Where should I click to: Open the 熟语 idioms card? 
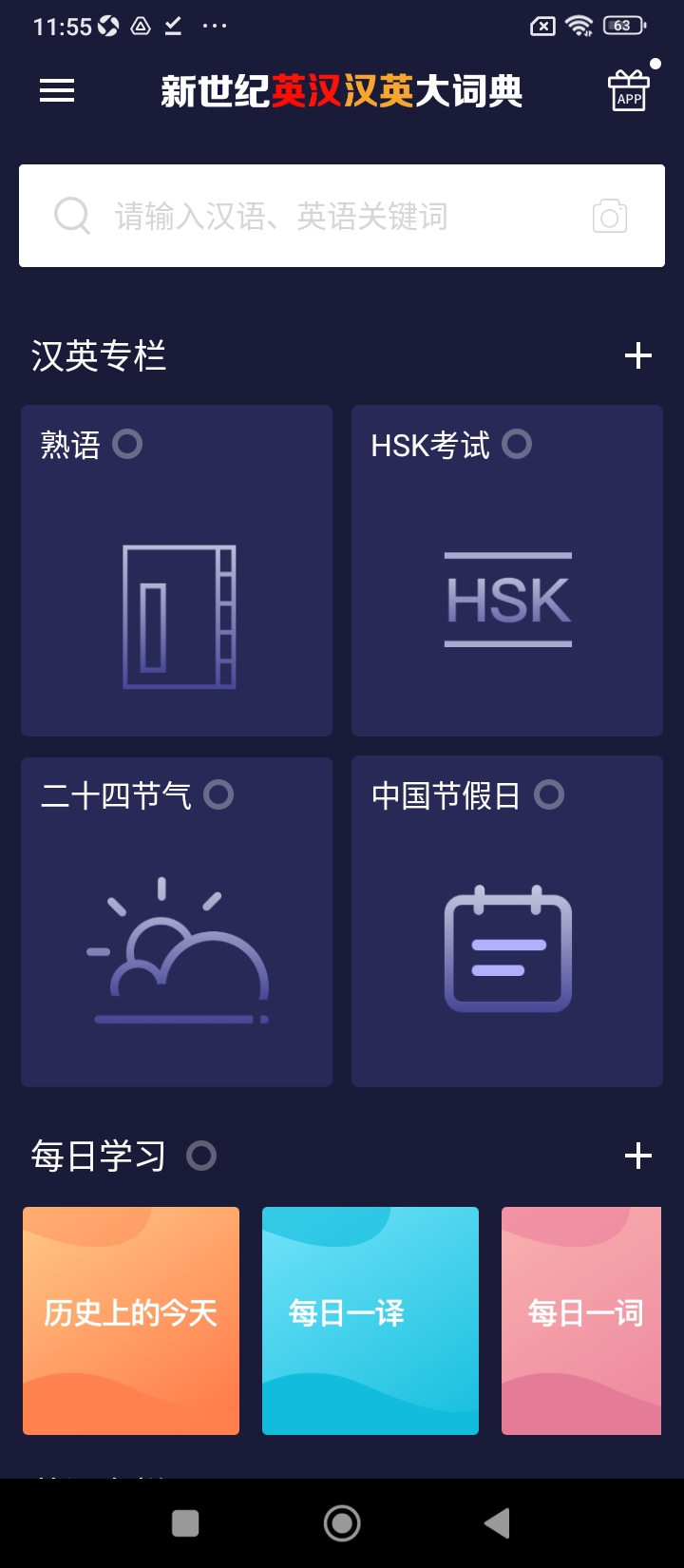click(x=177, y=570)
